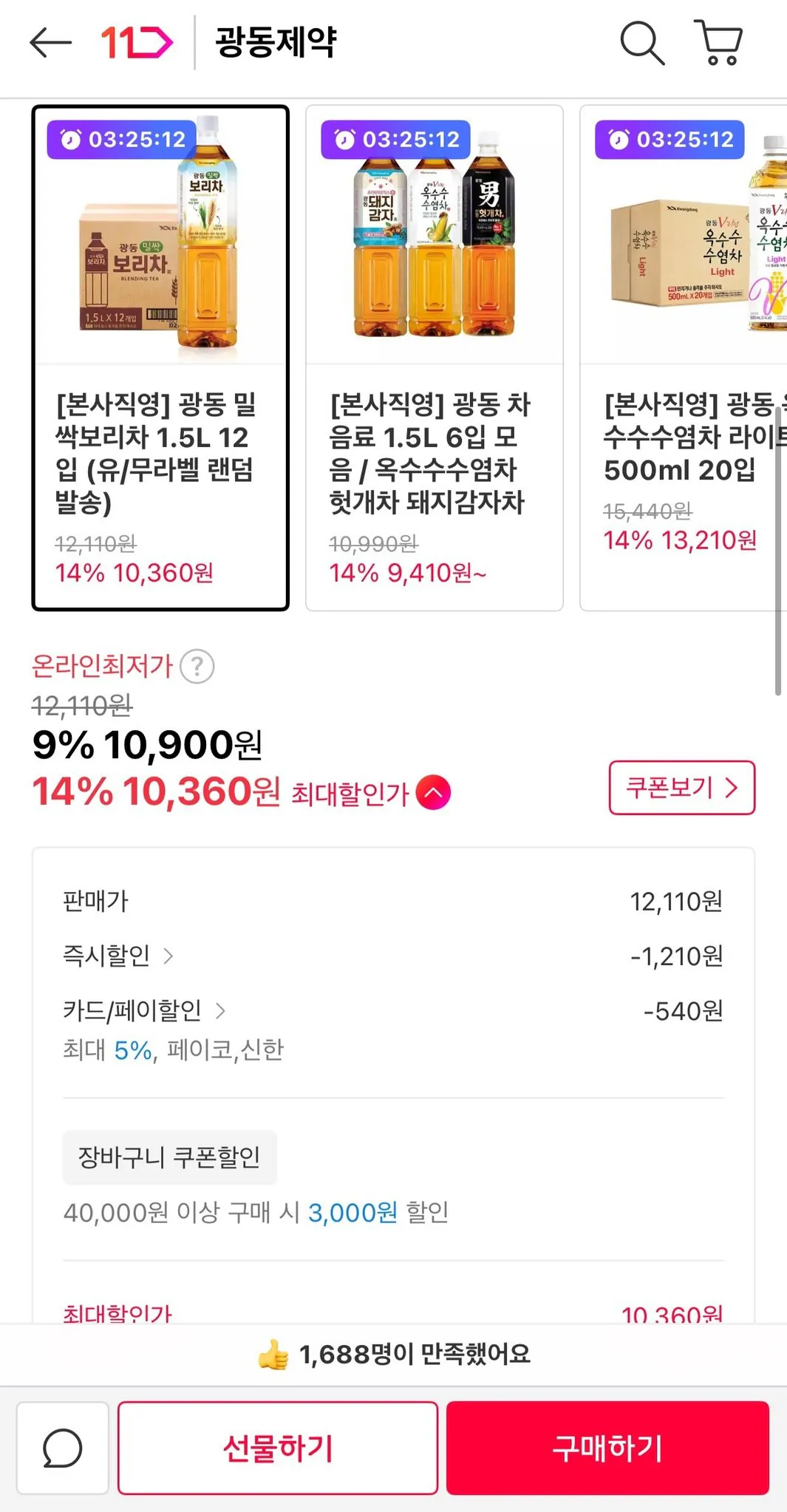The image size is (787, 1512).
Task: Open chat via the speech bubble icon
Action: (x=62, y=1446)
